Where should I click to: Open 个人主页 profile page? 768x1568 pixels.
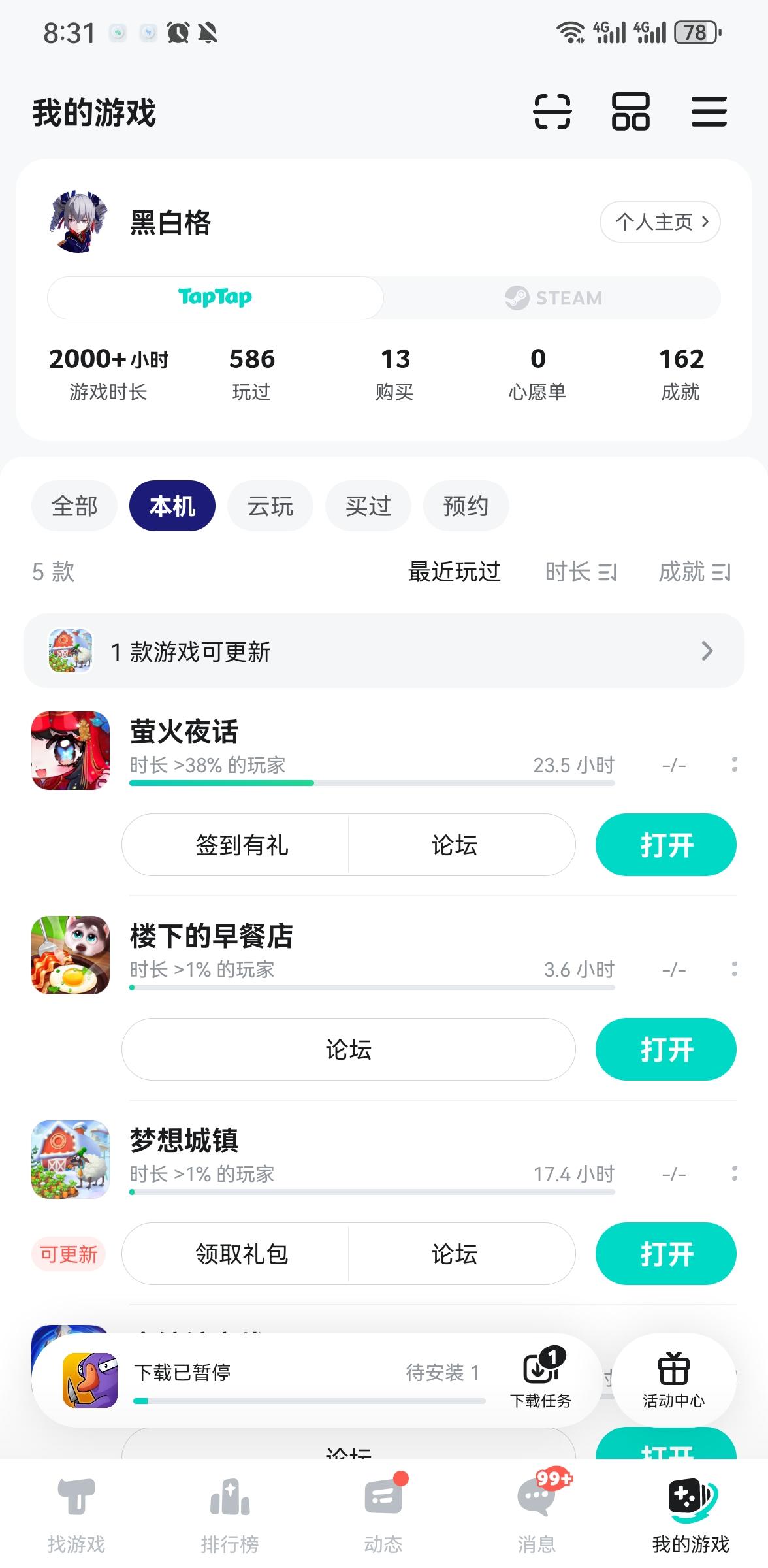pyautogui.click(x=660, y=222)
